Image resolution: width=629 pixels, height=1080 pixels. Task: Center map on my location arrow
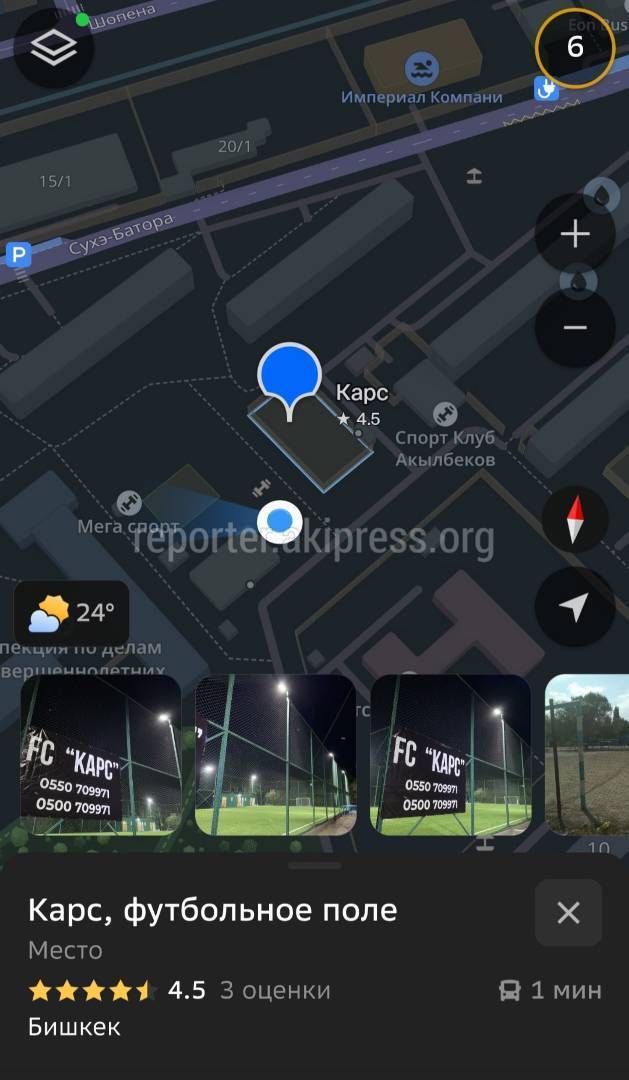point(575,607)
